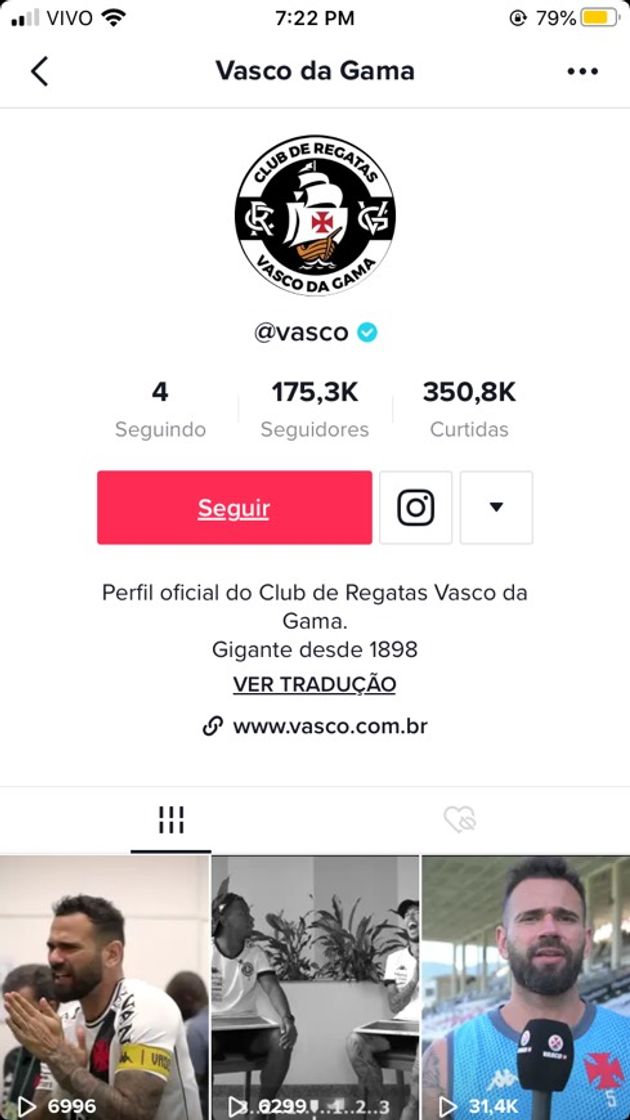Viewport: 630px width, 1120px height.
Task: Follow Vasco with the Seguir button
Action: [x=234, y=508]
